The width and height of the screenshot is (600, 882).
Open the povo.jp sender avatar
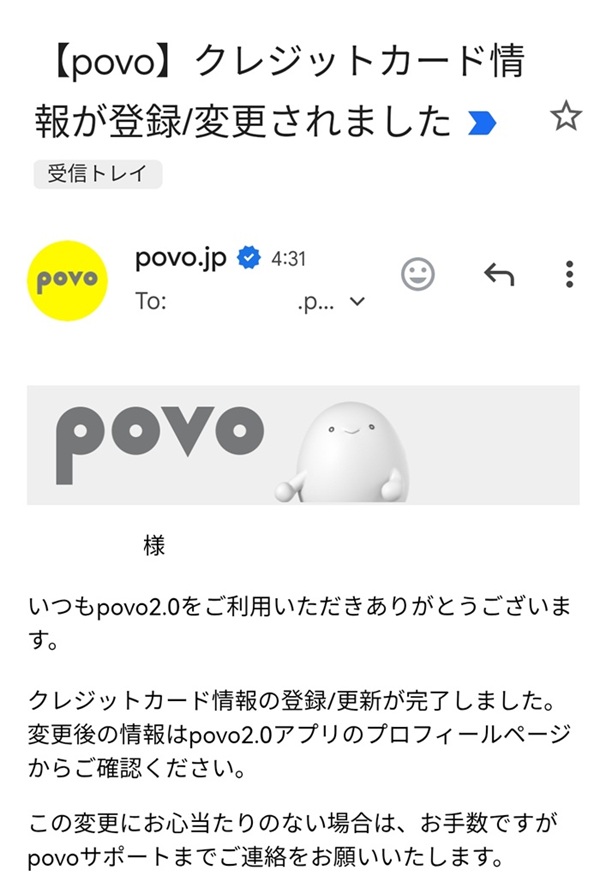[x=67, y=281]
